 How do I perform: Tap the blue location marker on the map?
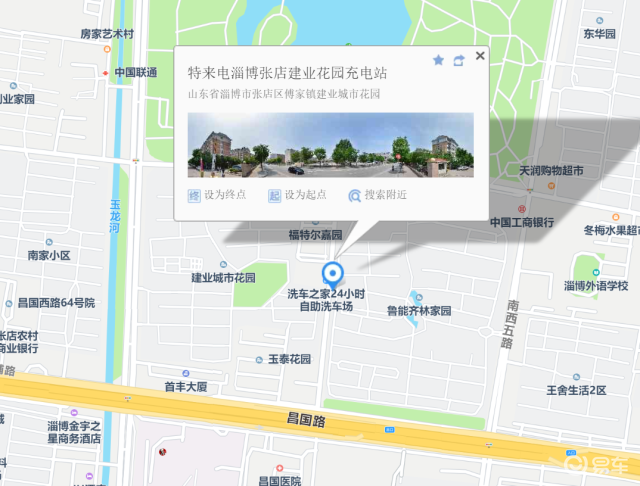(333, 273)
